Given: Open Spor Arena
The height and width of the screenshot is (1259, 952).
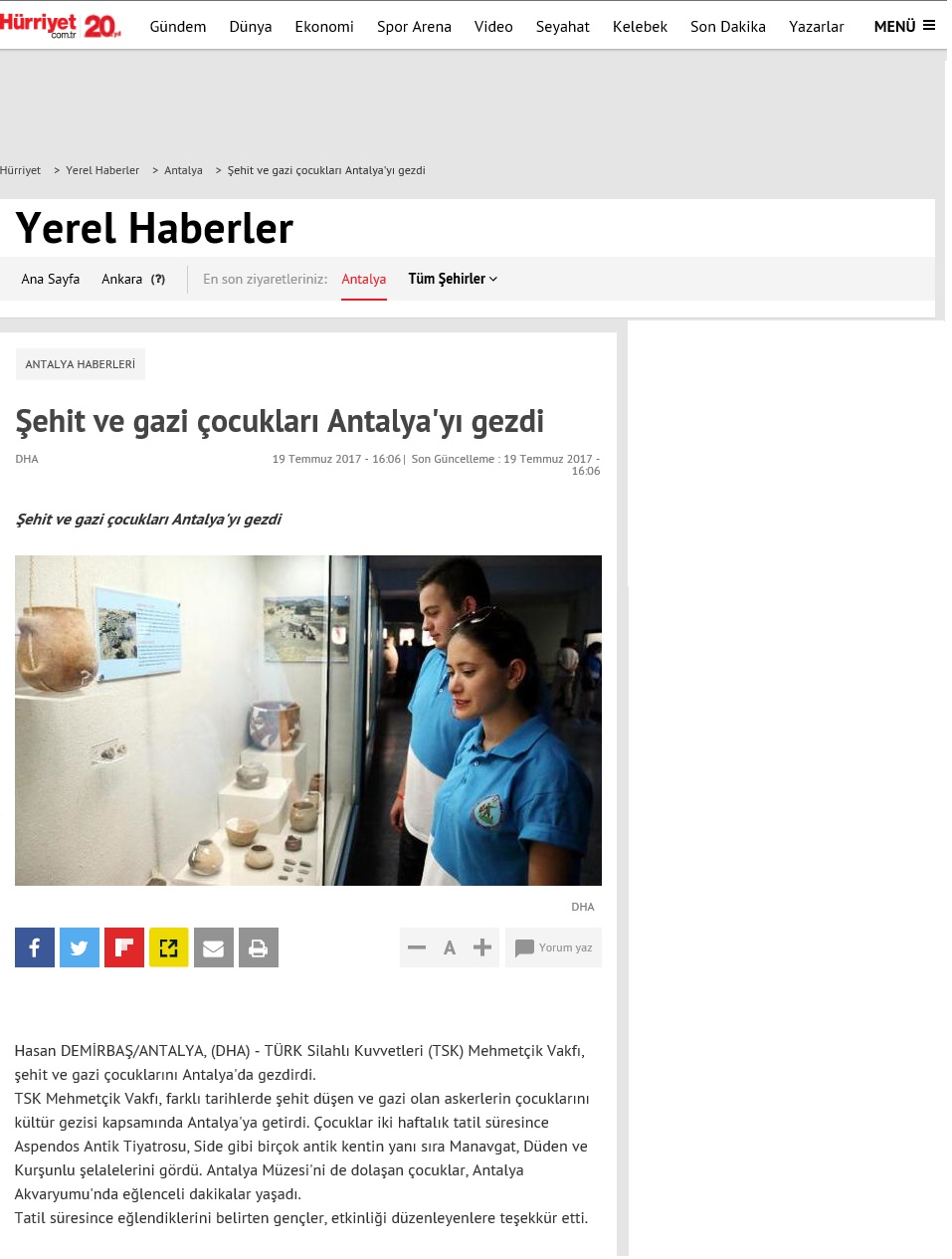Looking at the screenshot, I should pyautogui.click(x=414, y=27).
